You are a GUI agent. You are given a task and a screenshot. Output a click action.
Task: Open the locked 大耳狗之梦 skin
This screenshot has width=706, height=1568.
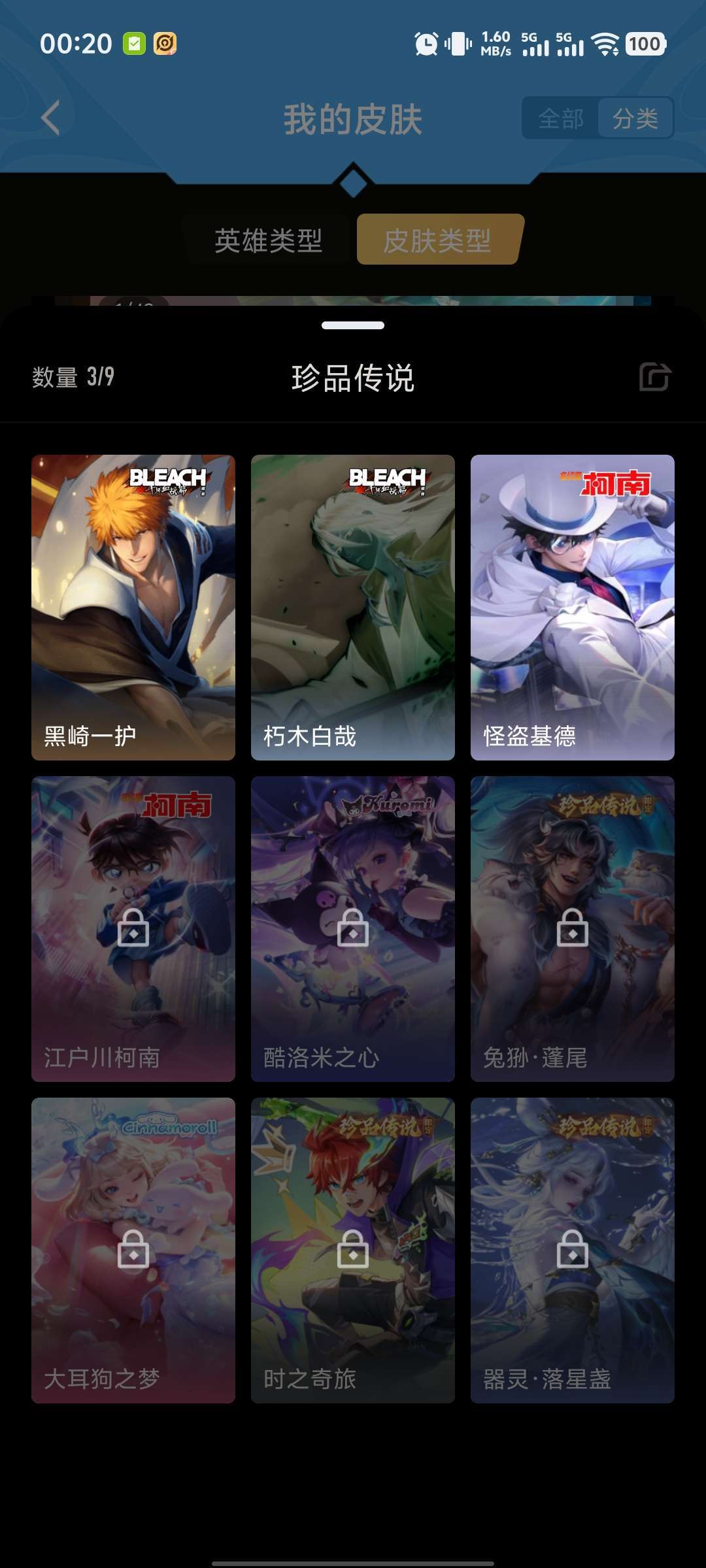[x=133, y=1250]
